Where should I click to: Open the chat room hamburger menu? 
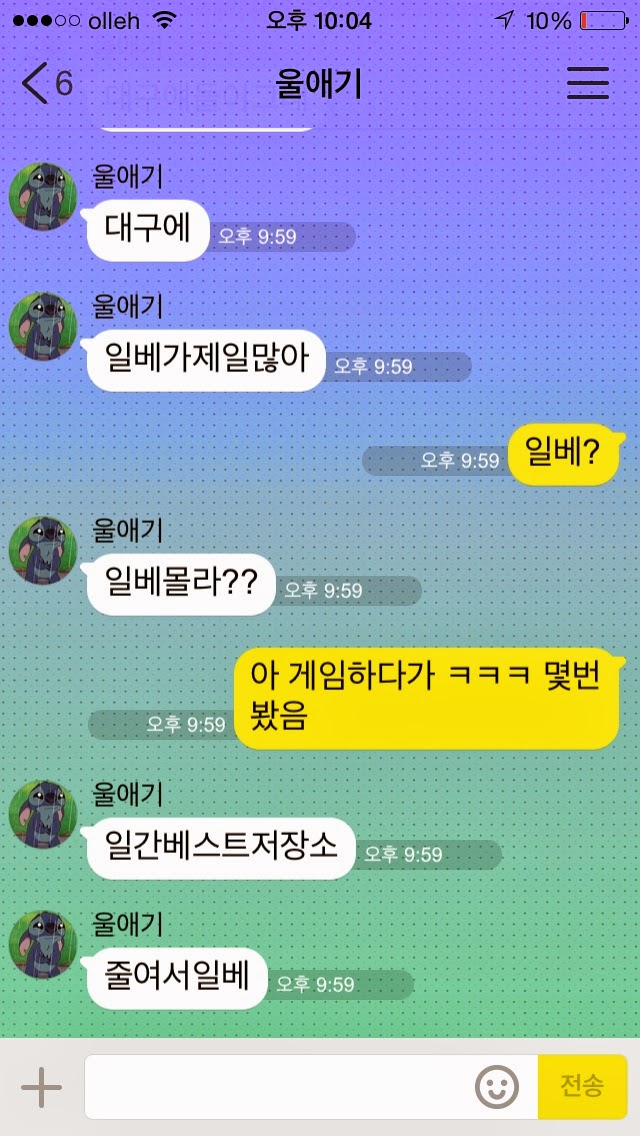pos(588,83)
